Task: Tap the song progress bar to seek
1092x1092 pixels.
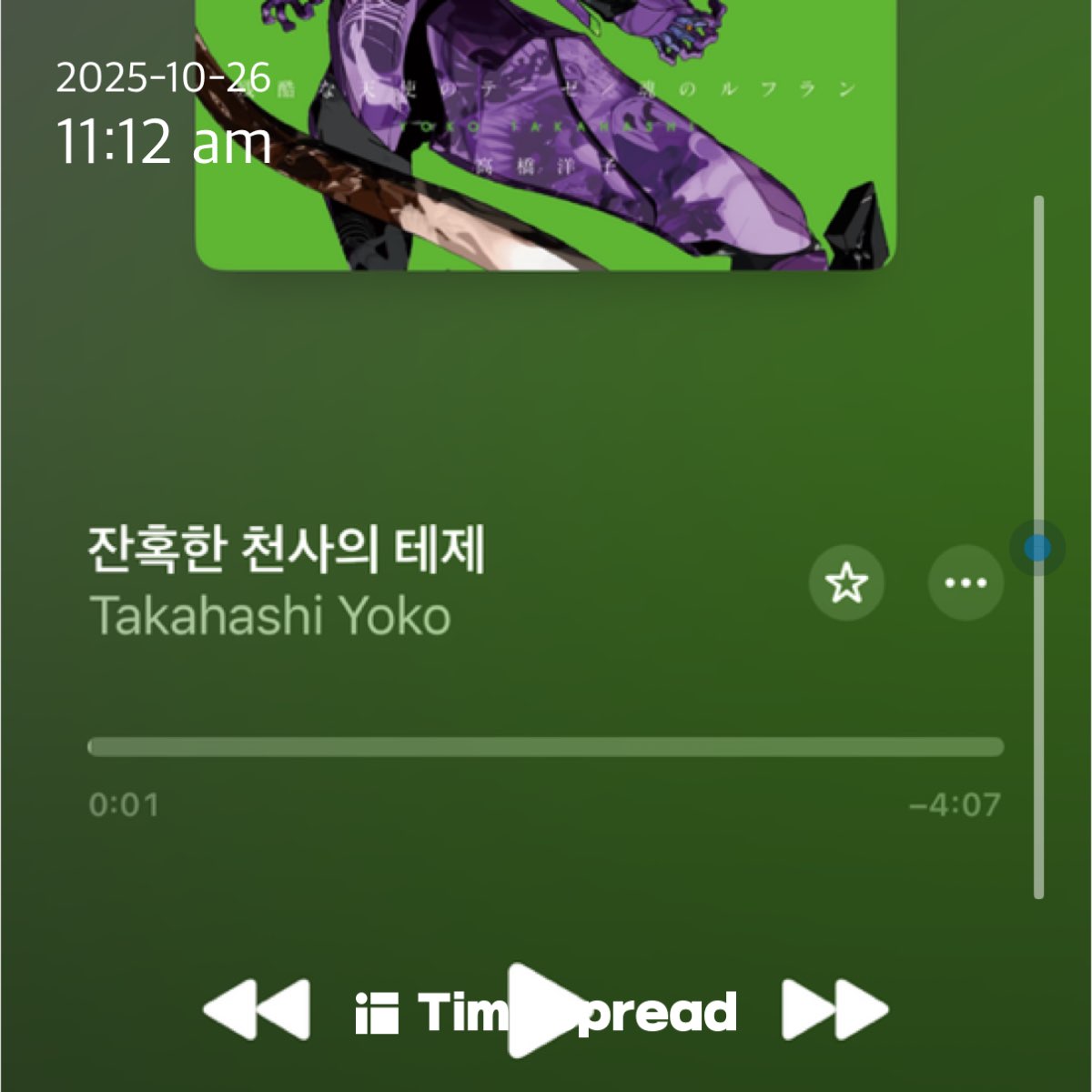Action: [x=546, y=747]
